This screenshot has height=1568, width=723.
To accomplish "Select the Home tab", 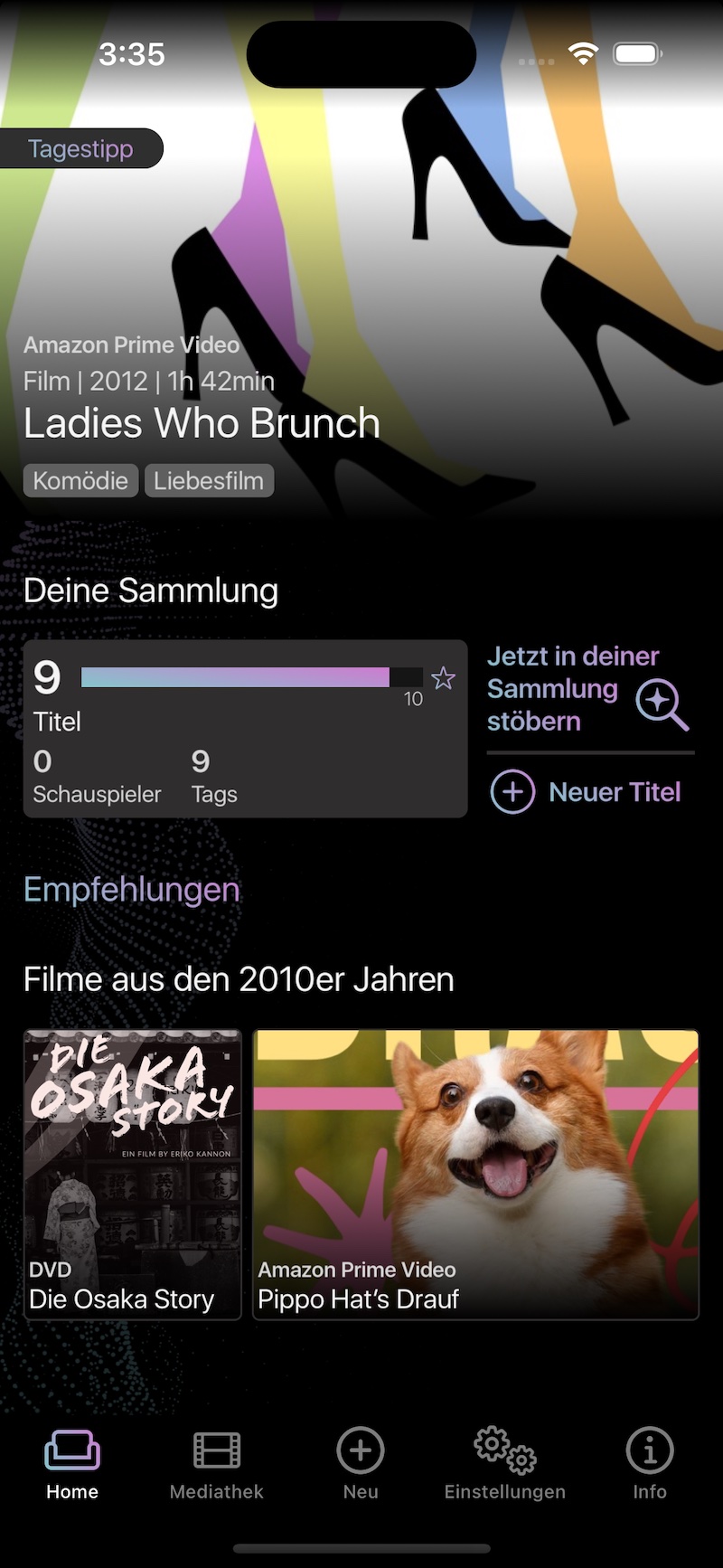I will (72, 1465).
